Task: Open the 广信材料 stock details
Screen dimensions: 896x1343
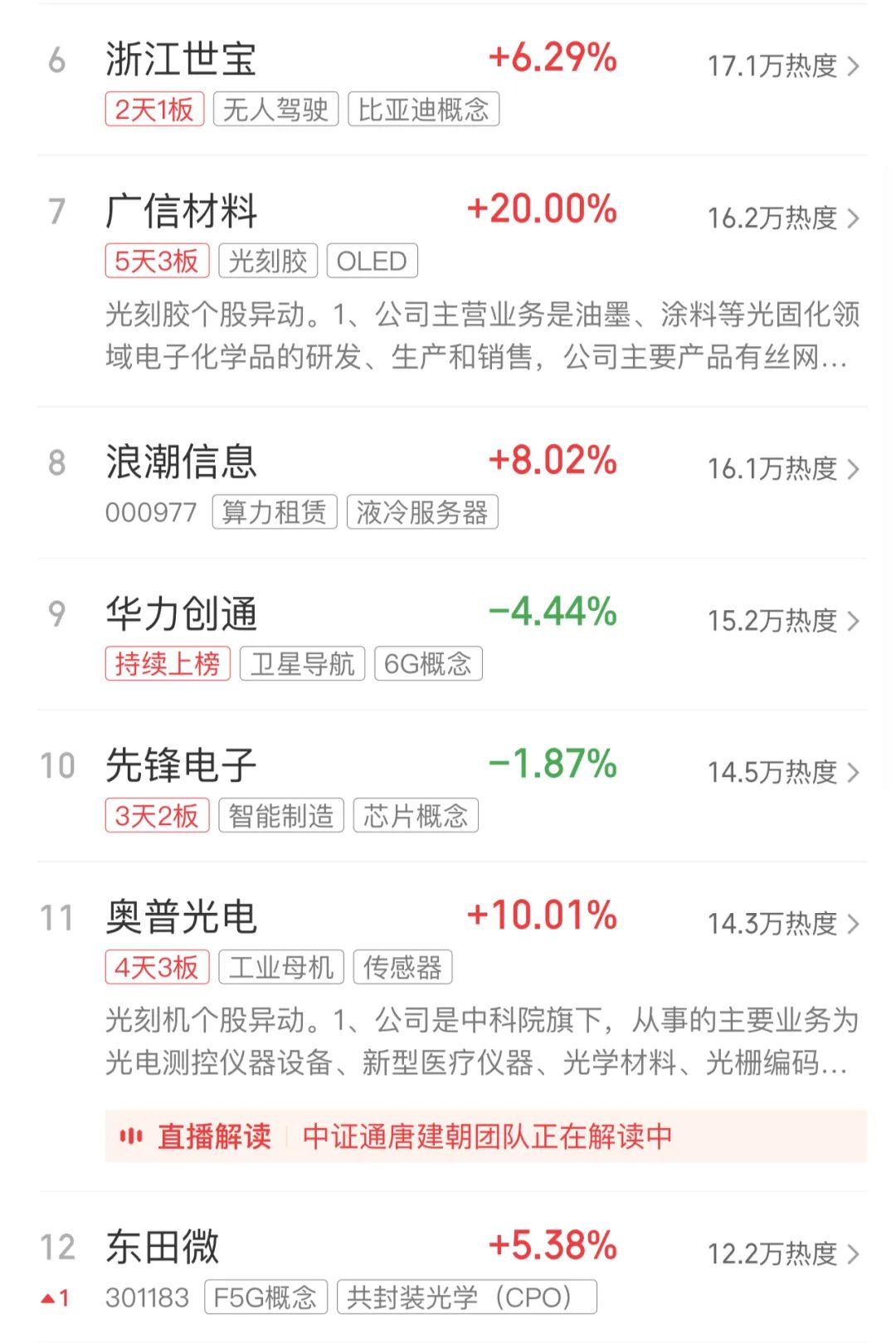Action: pos(181,211)
